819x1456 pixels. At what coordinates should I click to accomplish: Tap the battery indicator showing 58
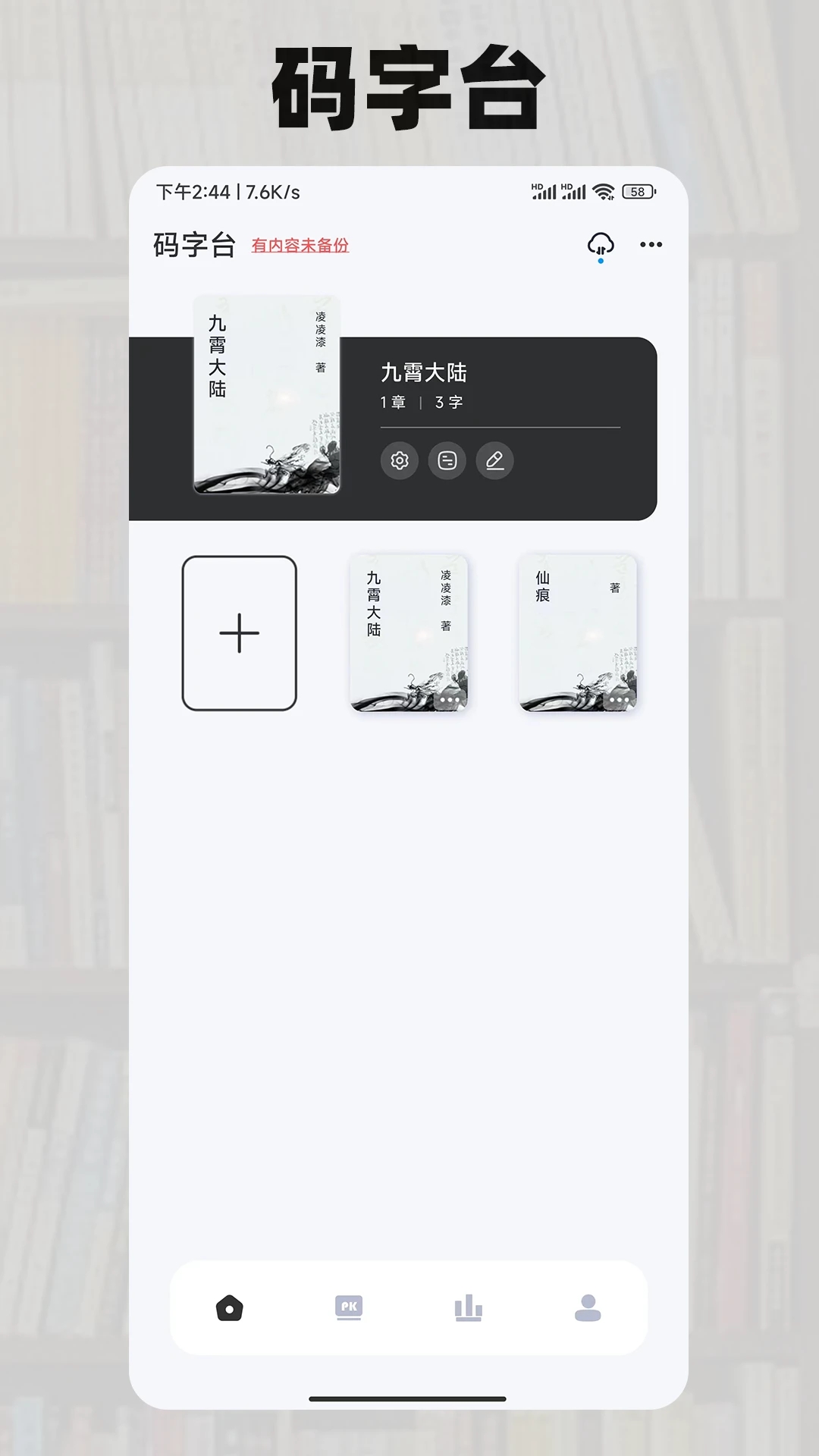tap(639, 192)
